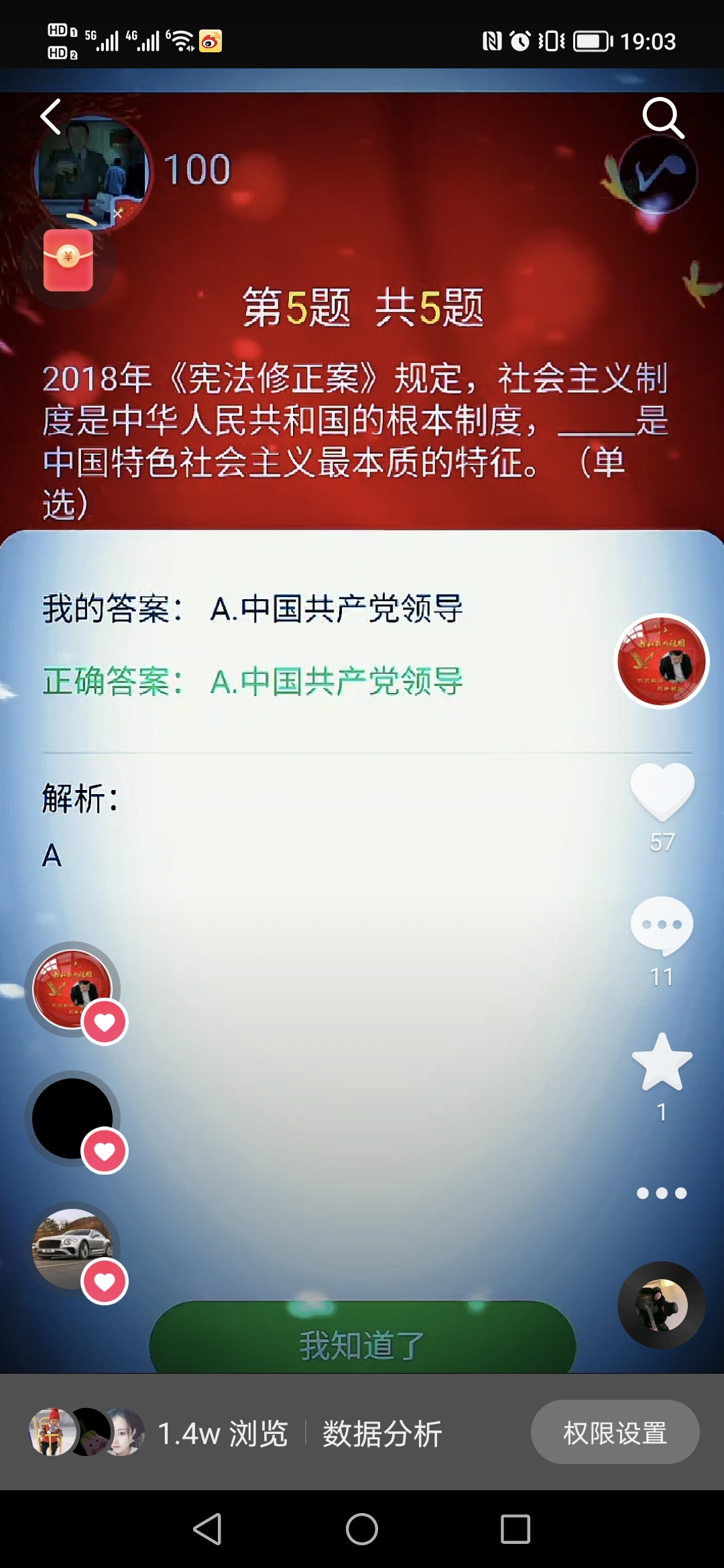Favorite the video with the star icon
724x1568 pixels.
662,1063
